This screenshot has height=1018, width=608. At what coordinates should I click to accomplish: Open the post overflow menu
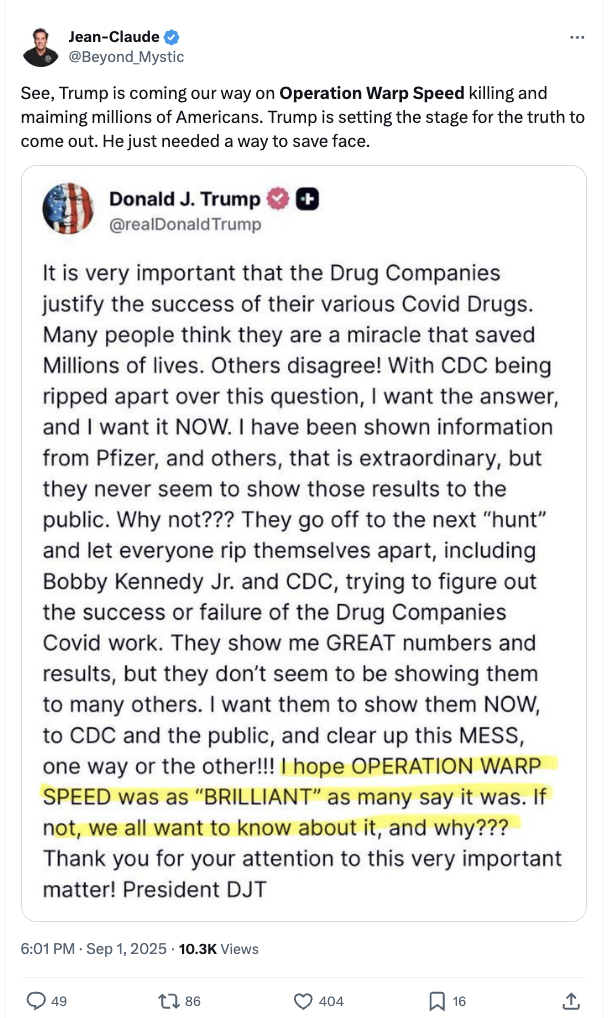coord(575,37)
